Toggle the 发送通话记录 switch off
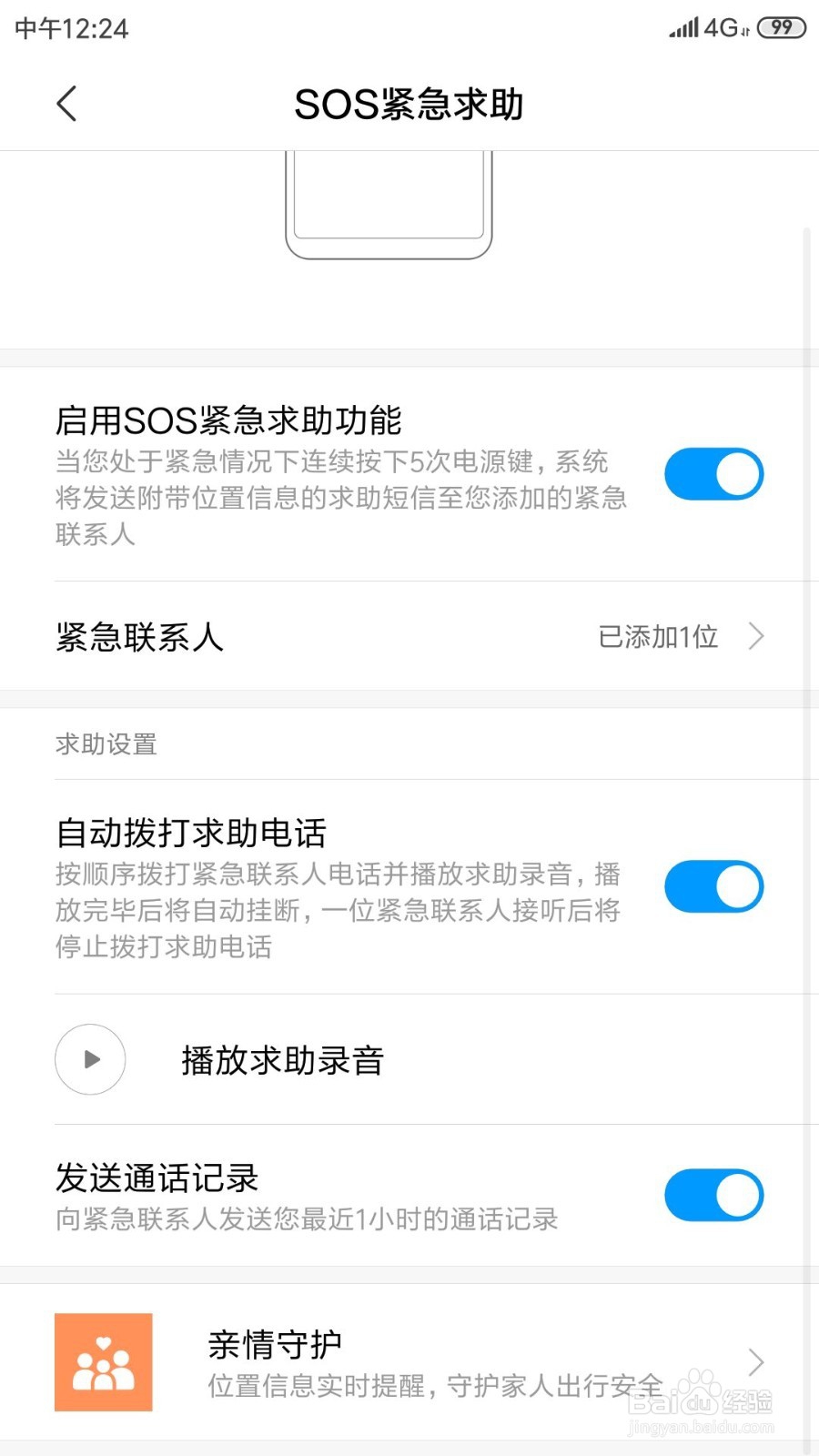This screenshot has height=1456, width=819. point(713,1195)
